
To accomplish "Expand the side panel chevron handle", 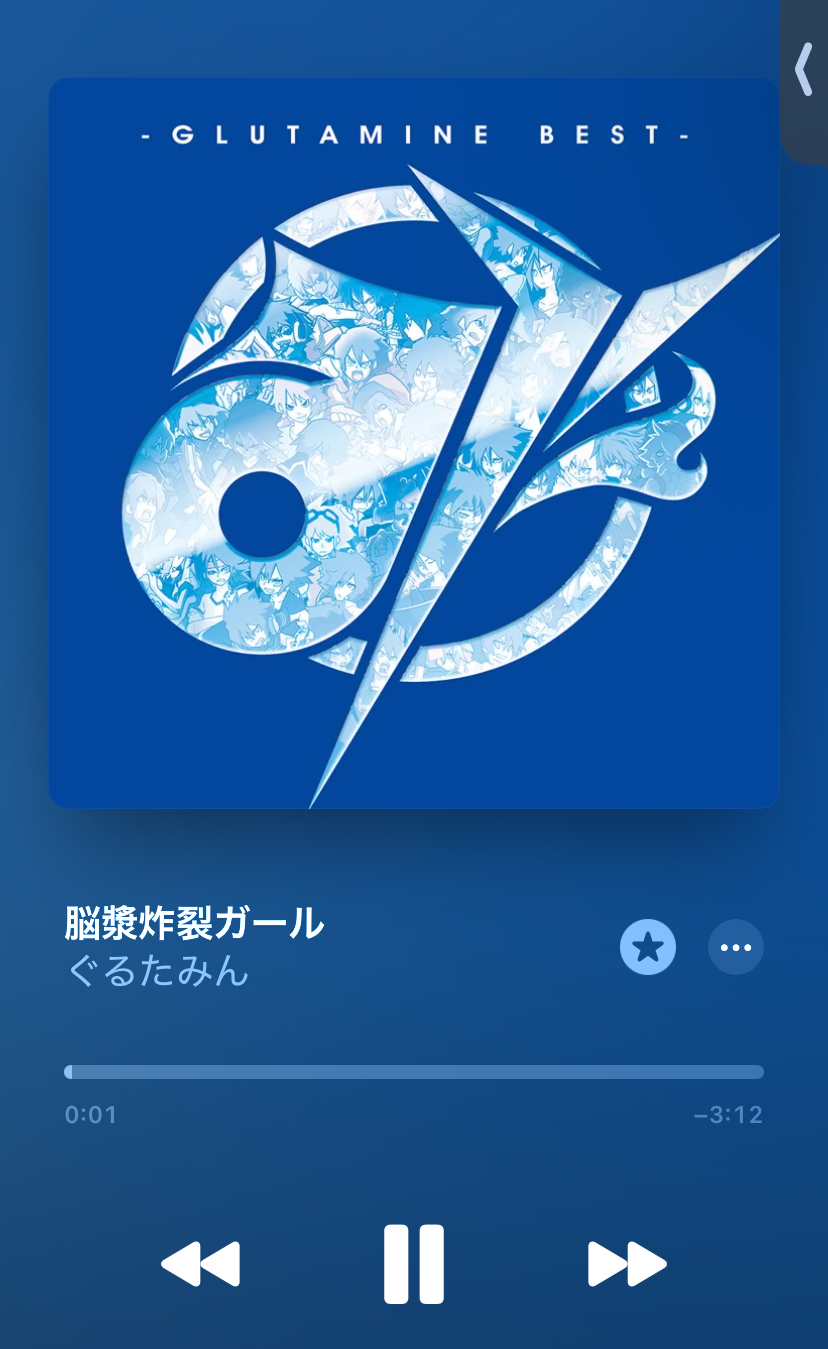I will (804, 70).
